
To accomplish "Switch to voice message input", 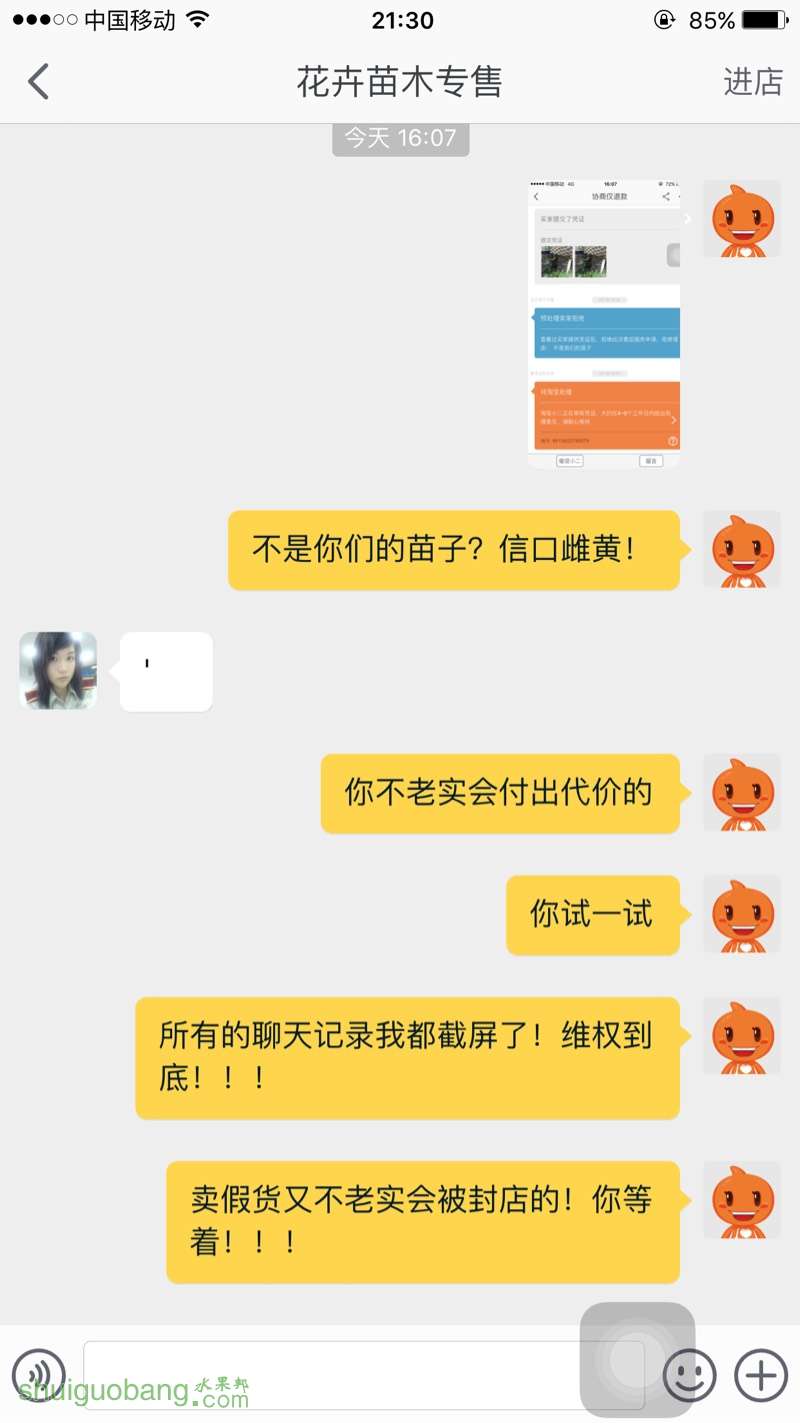I will click(x=38, y=1375).
